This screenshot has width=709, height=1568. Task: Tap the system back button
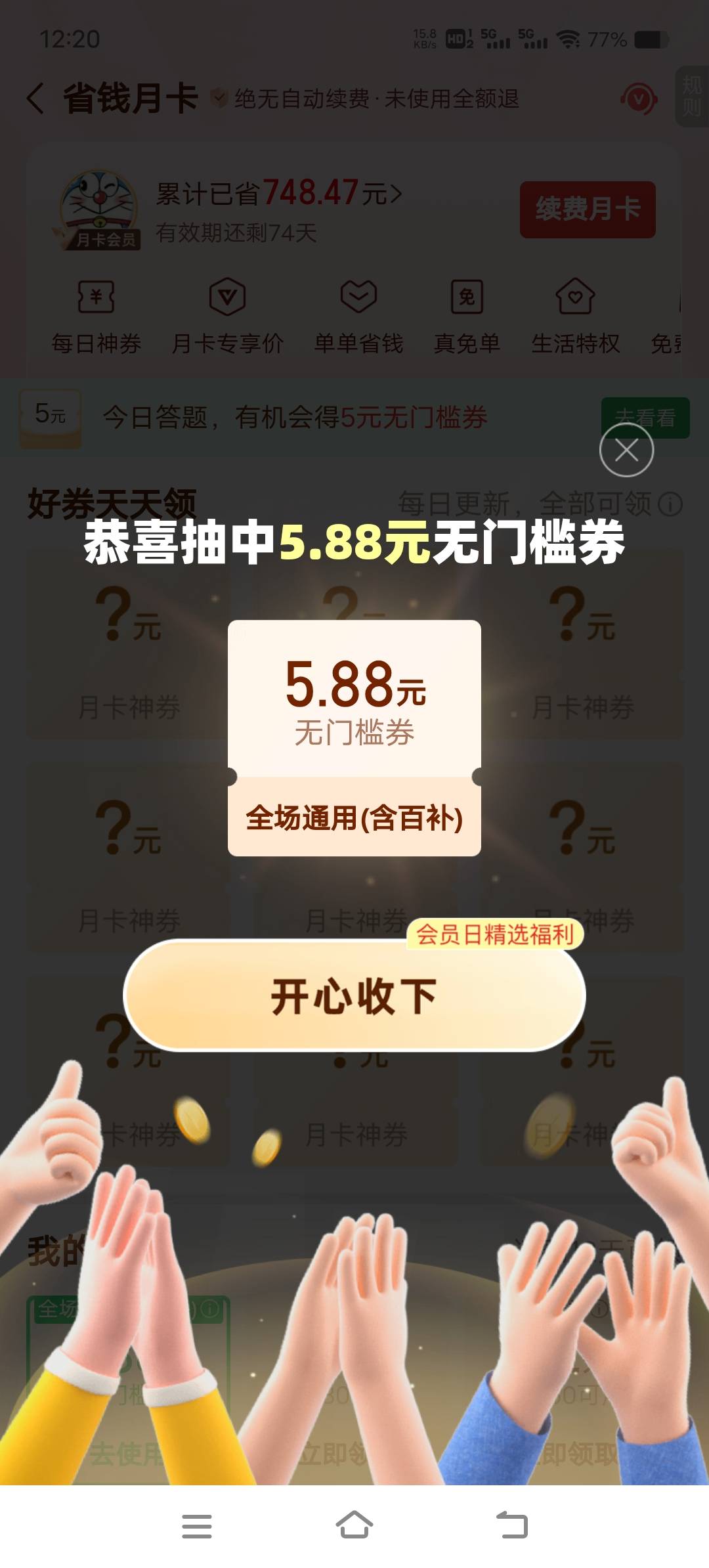click(512, 1525)
